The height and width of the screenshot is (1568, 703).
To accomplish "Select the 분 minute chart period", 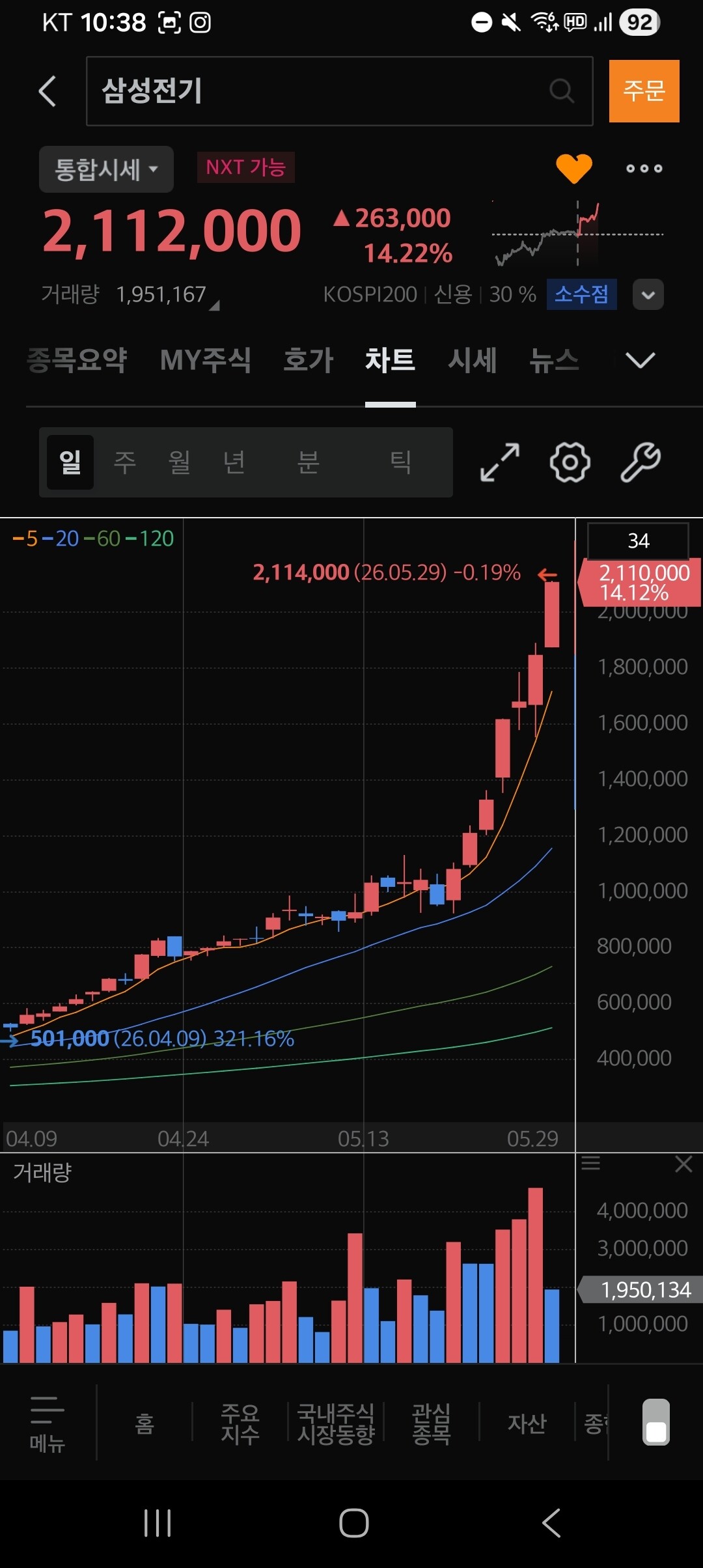I will click(x=308, y=462).
